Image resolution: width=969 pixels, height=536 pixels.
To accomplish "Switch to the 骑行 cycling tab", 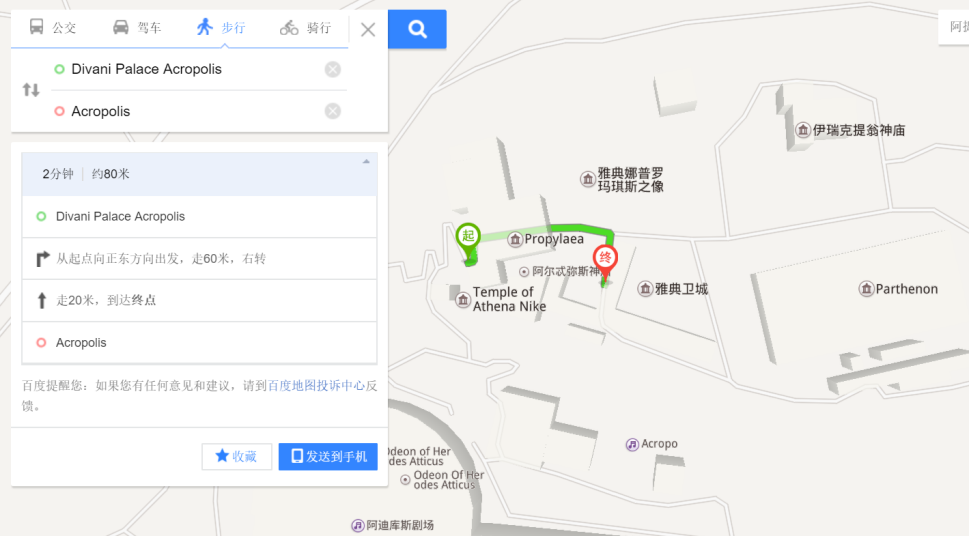I will click(x=305, y=28).
